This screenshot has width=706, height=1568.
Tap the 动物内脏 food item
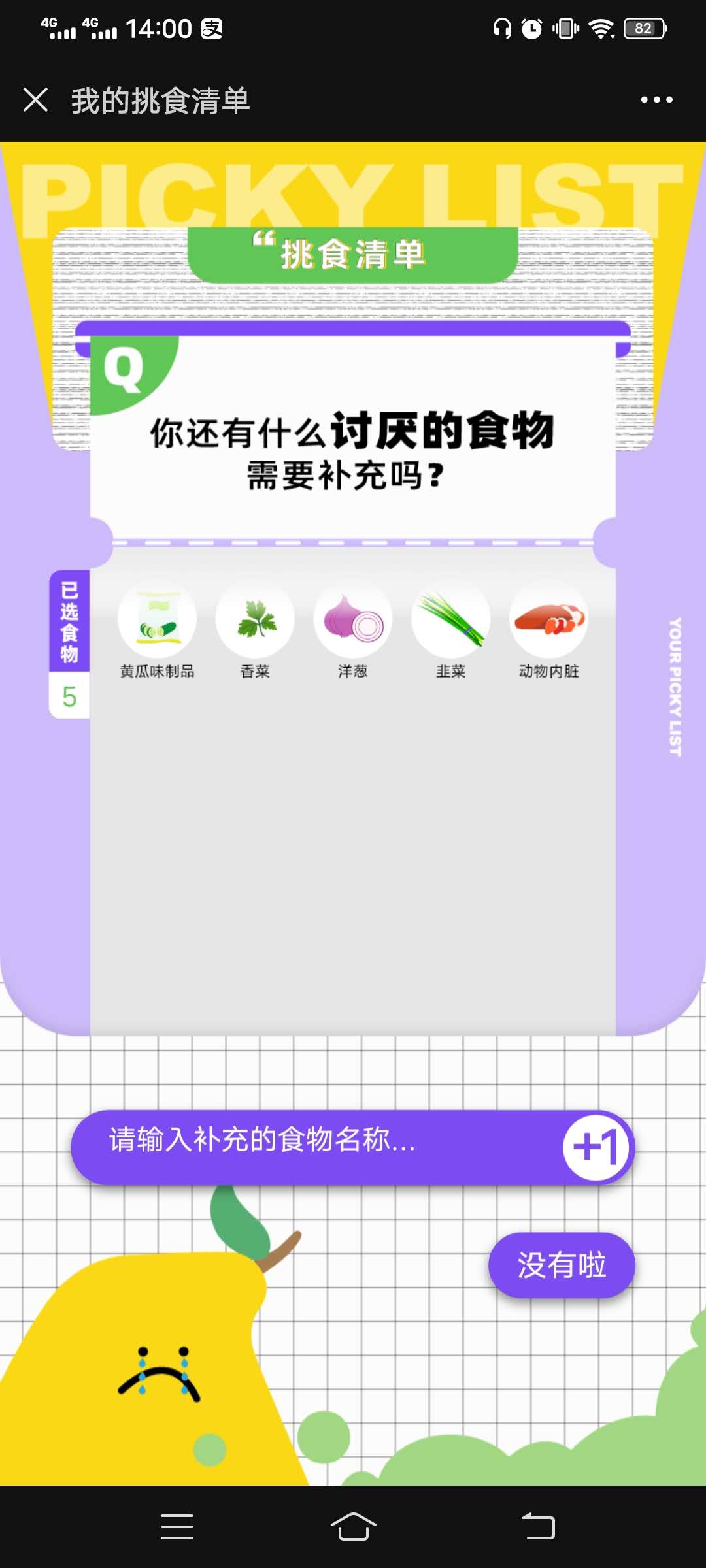click(548, 621)
